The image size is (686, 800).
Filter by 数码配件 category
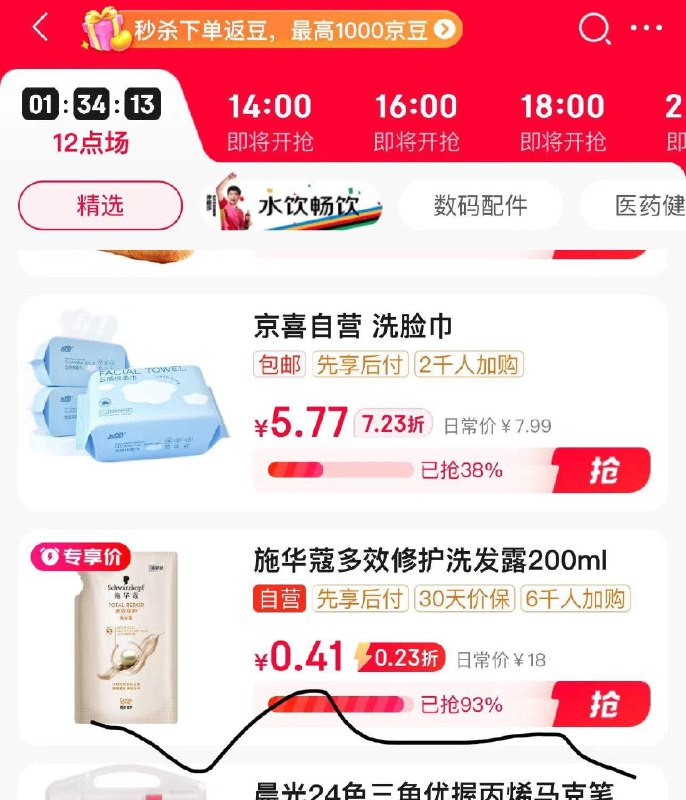[480, 206]
